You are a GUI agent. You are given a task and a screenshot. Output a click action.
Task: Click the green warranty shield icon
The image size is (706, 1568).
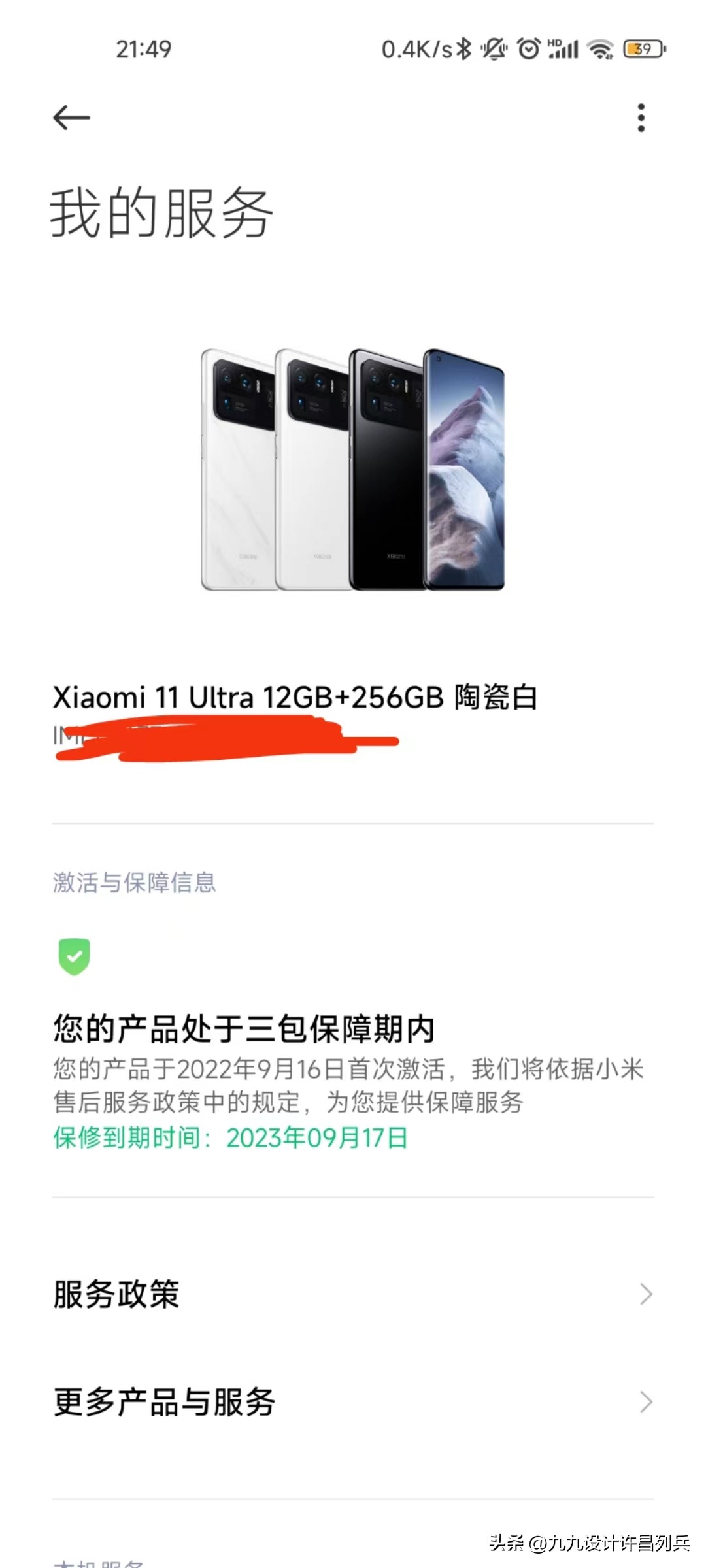[75, 955]
